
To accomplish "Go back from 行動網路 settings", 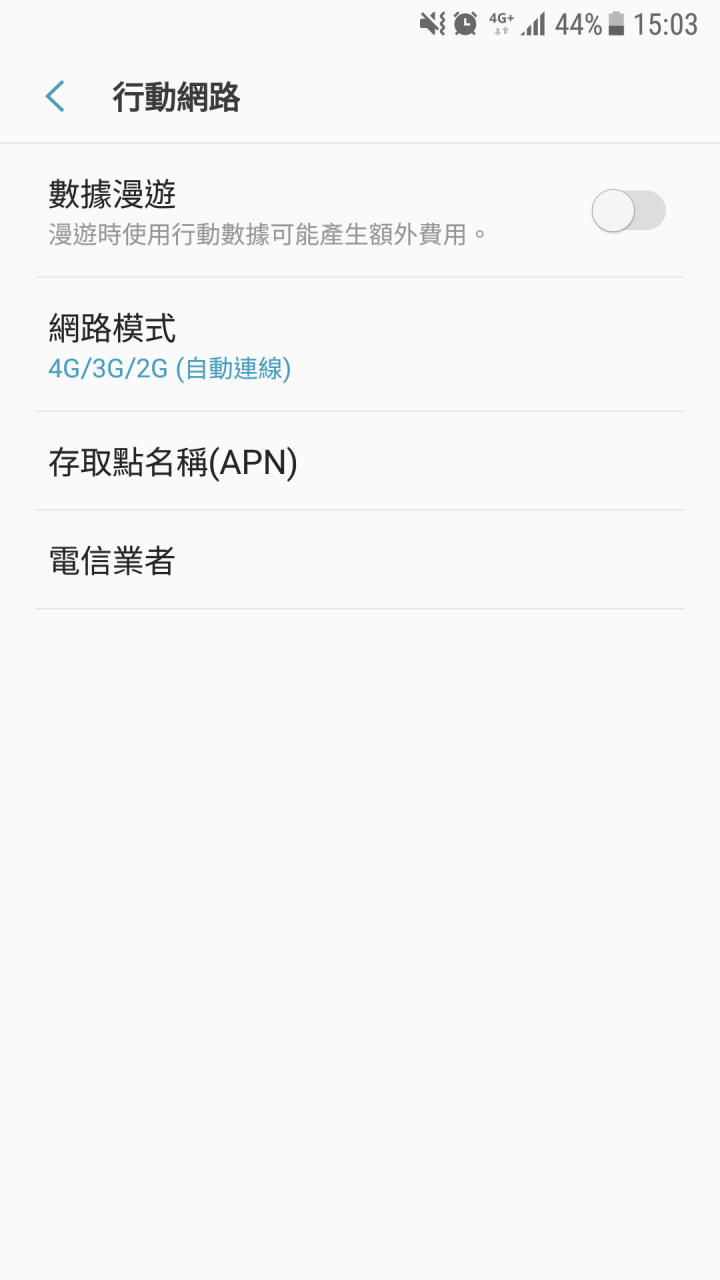I will 56,97.
